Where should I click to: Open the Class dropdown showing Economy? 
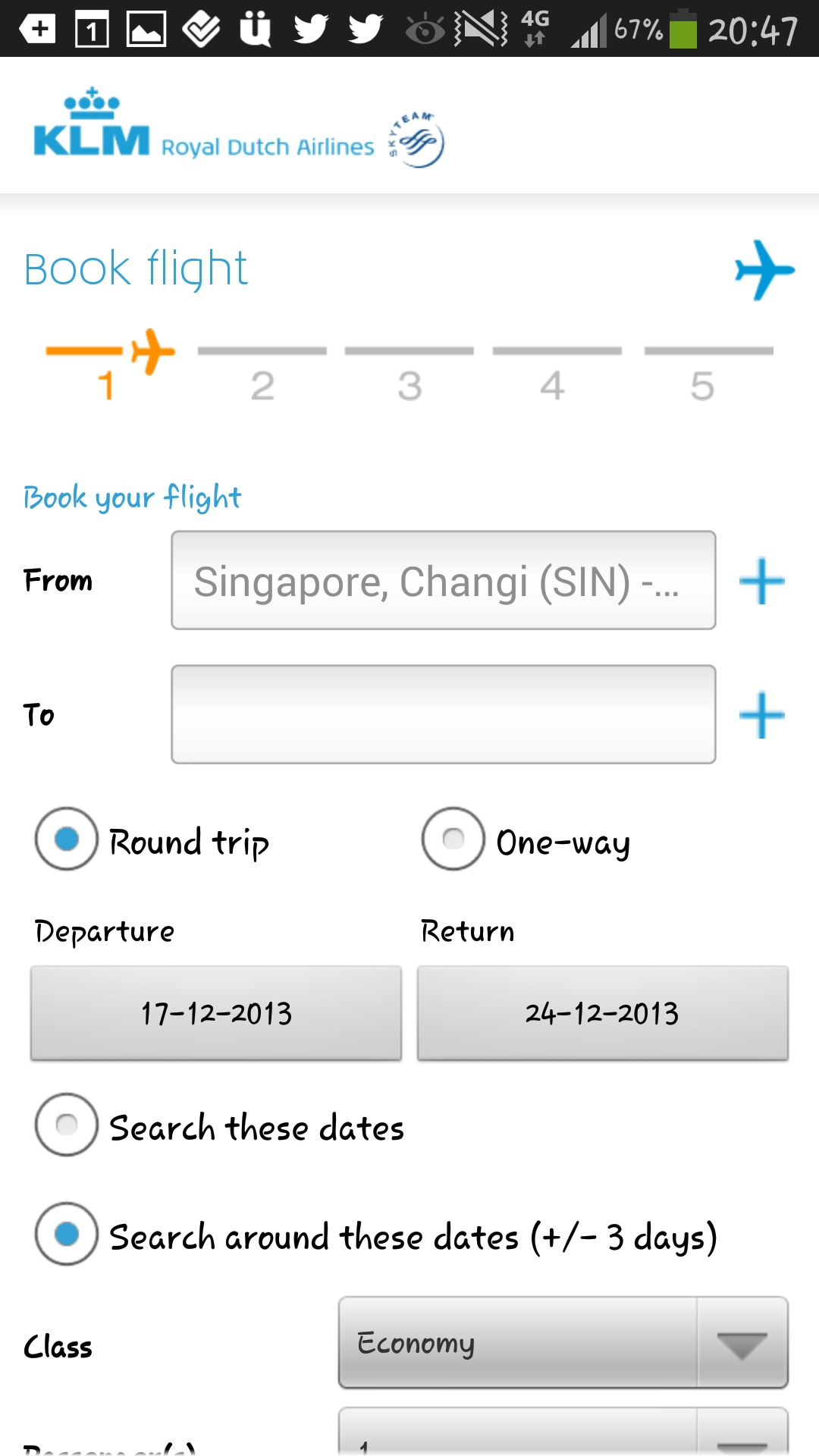click(x=563, y=1343)
